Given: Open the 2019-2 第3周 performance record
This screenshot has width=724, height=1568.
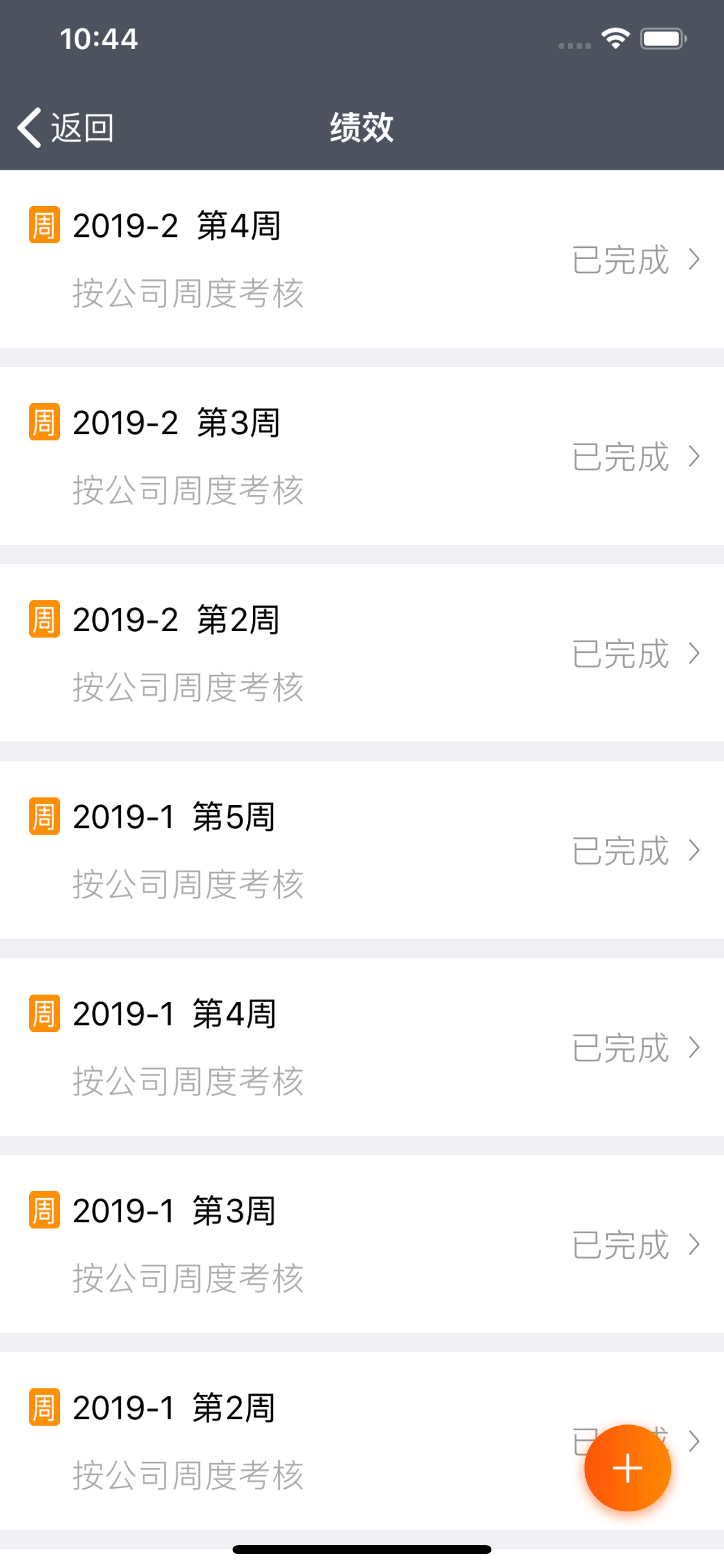Looking at the screenshot, I should 362,456.
